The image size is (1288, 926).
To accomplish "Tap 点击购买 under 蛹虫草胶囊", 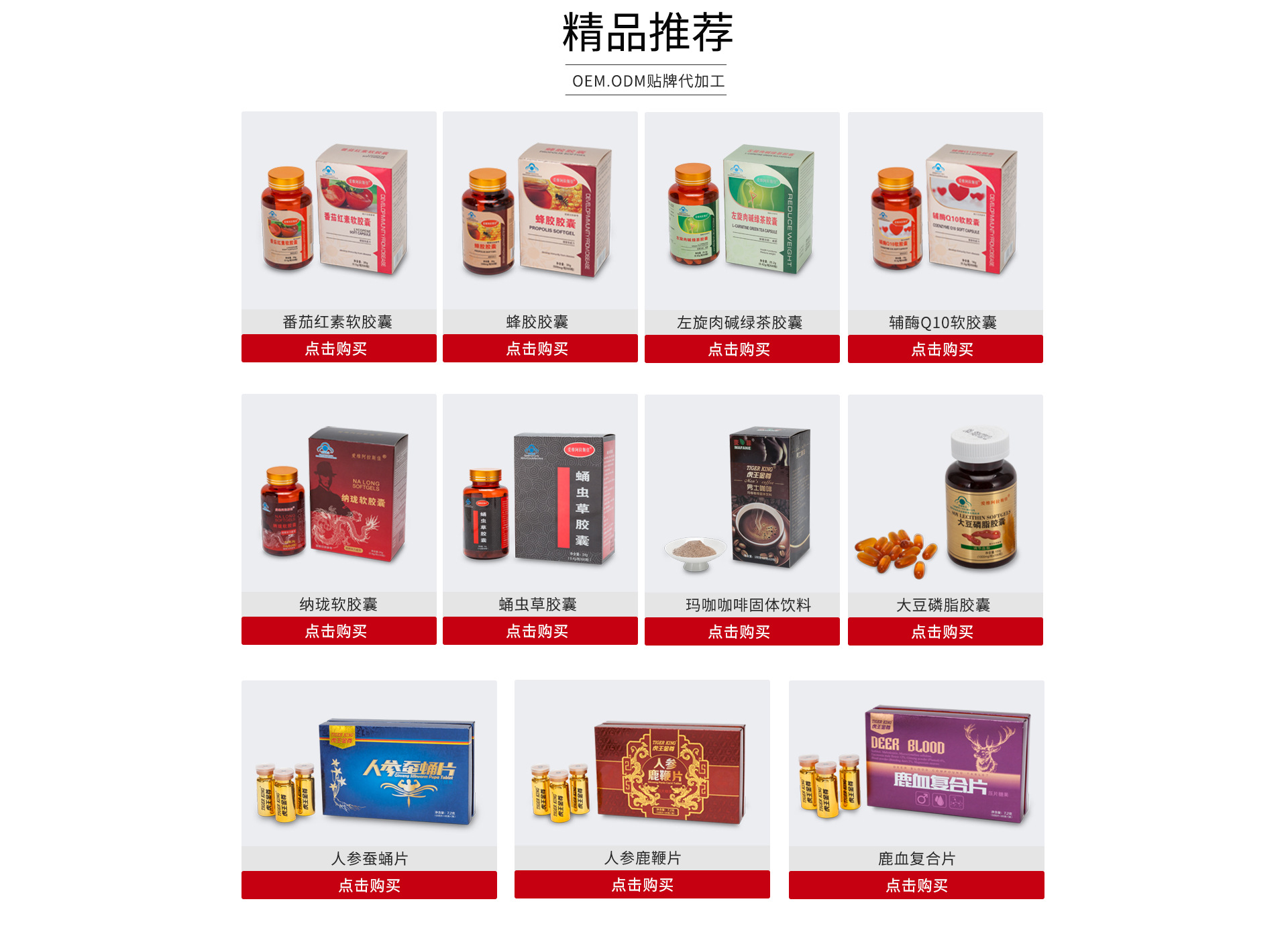I will click(x=540, y=631).
